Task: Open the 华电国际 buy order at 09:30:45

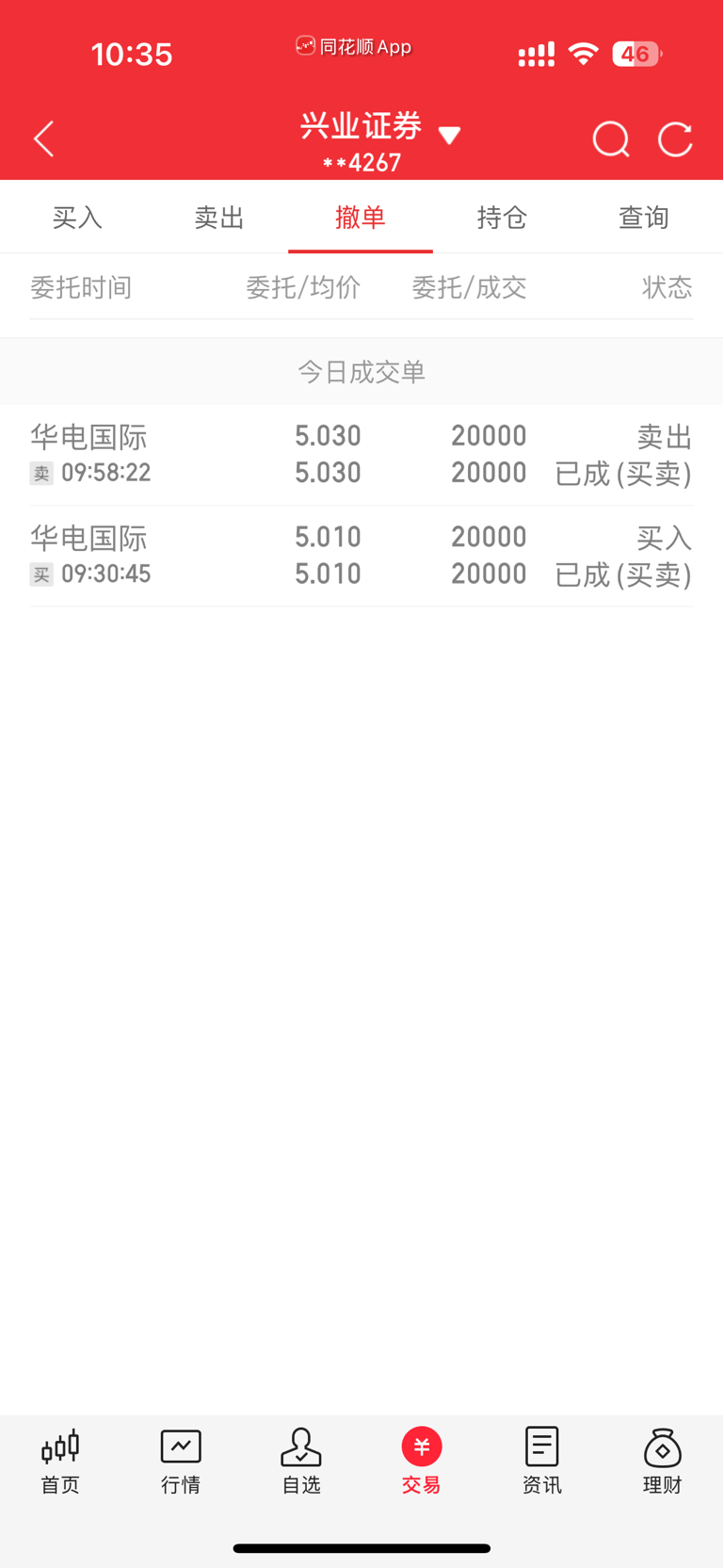Action: pos(362,556)
